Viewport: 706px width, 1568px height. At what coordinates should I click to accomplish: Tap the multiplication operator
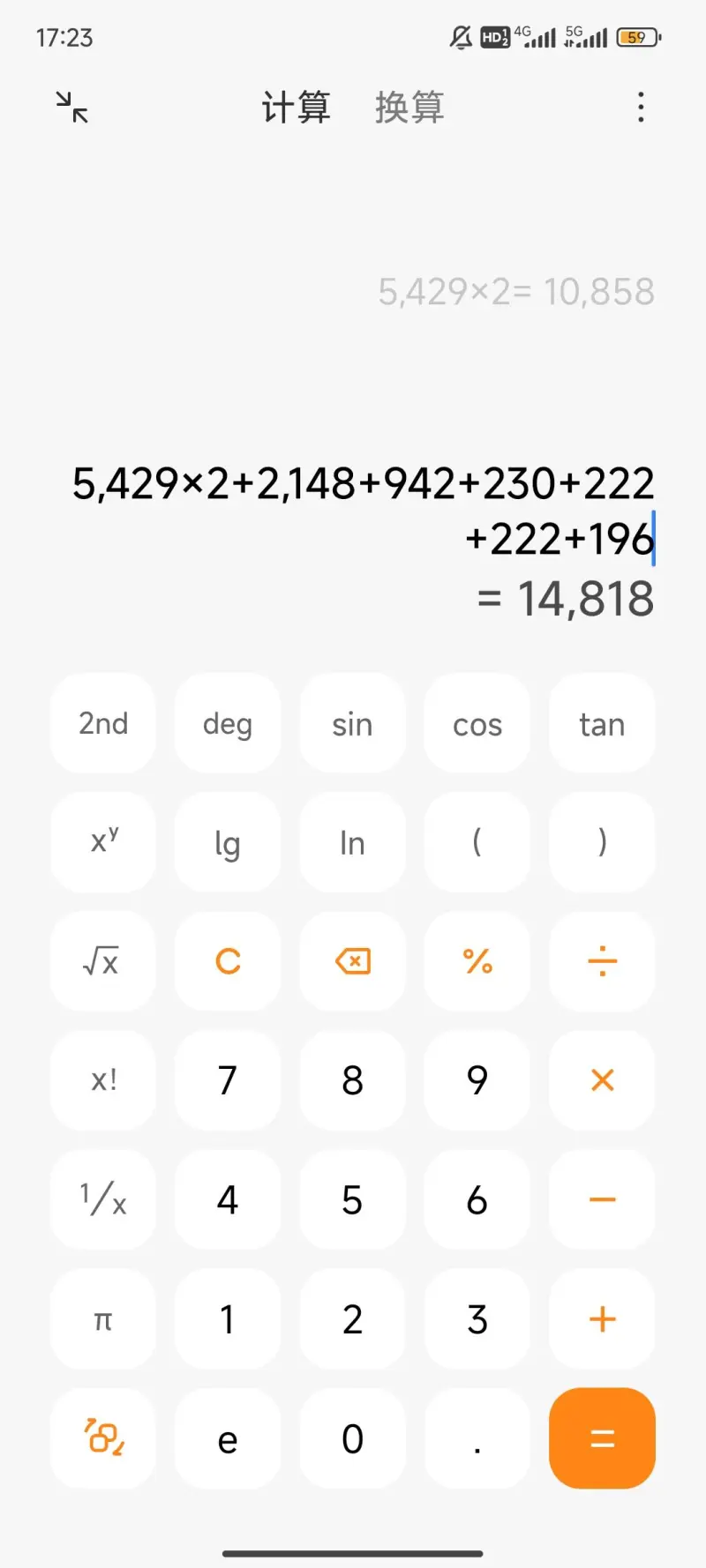pyautogui.click(x=602, y=1079)
